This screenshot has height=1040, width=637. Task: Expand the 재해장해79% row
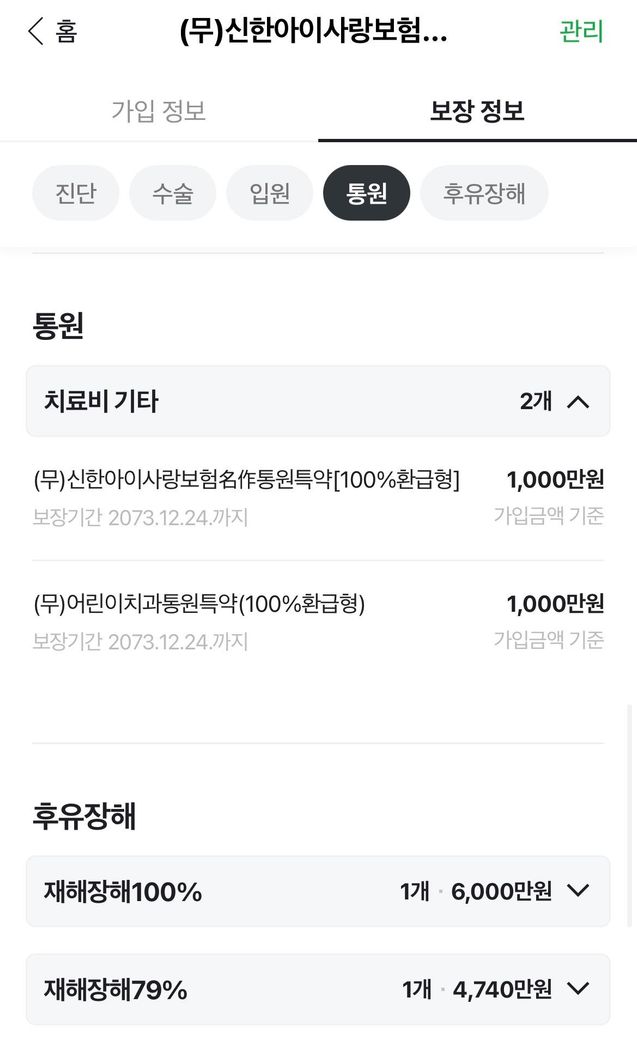(x=318, y=989)
